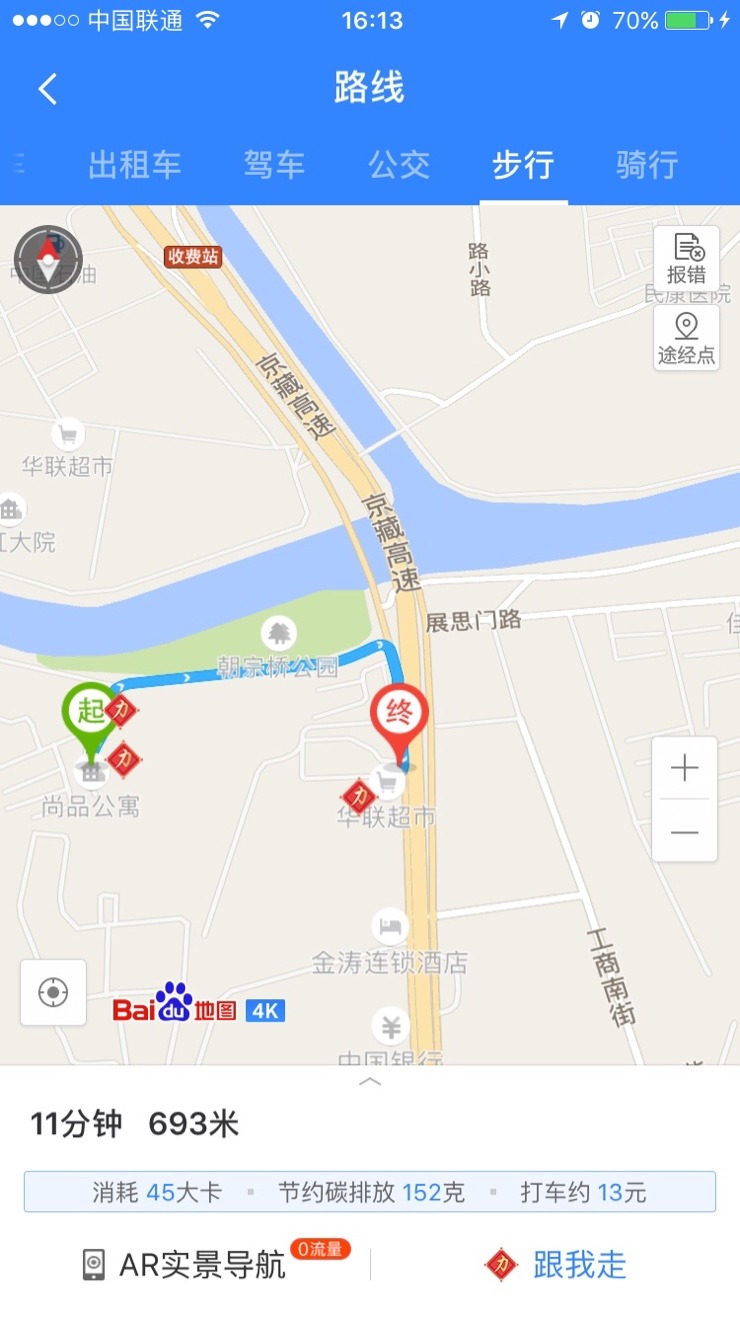The image size is (740, 1317).
Task: Switch to the 骑行 cycling tab
Action: 647,165
